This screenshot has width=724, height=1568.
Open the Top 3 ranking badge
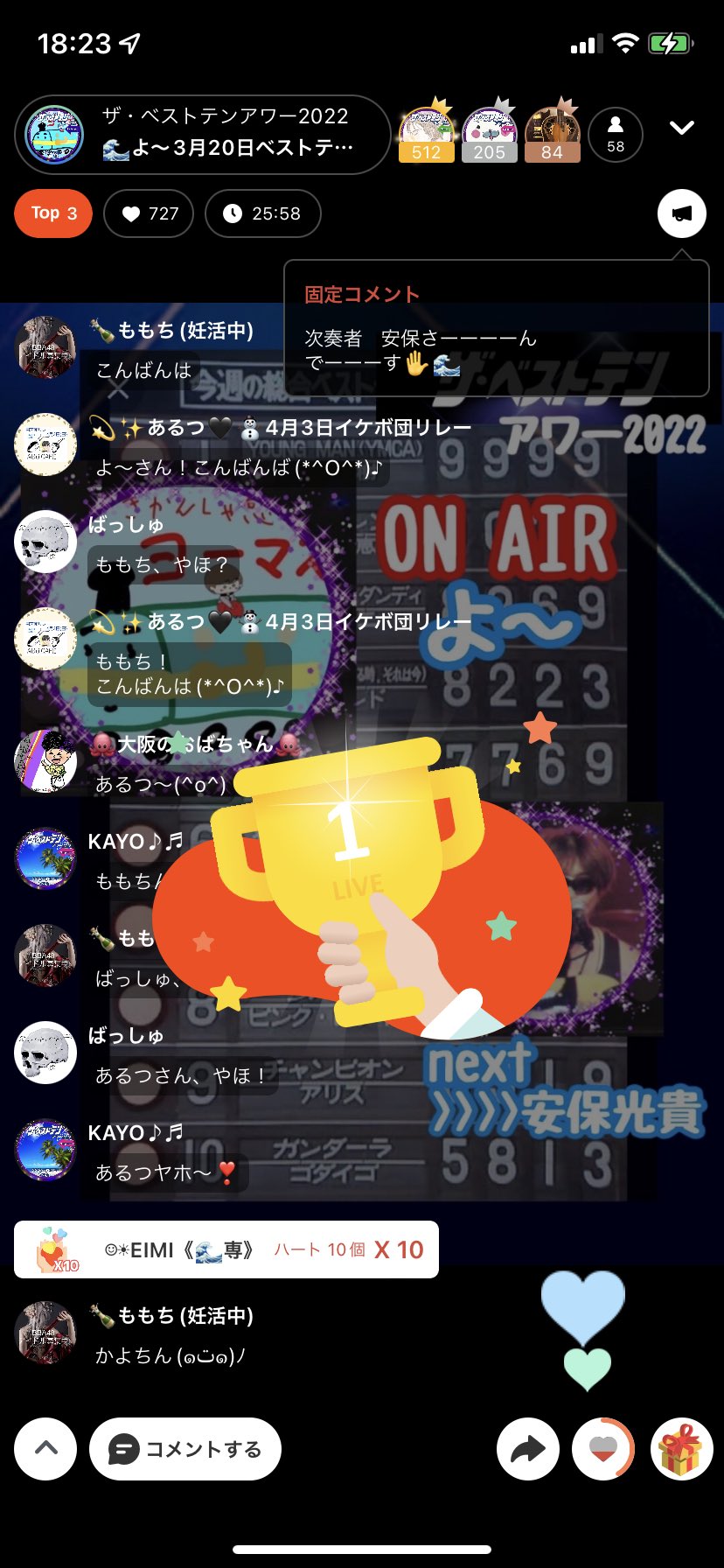[x=53, y=213]
